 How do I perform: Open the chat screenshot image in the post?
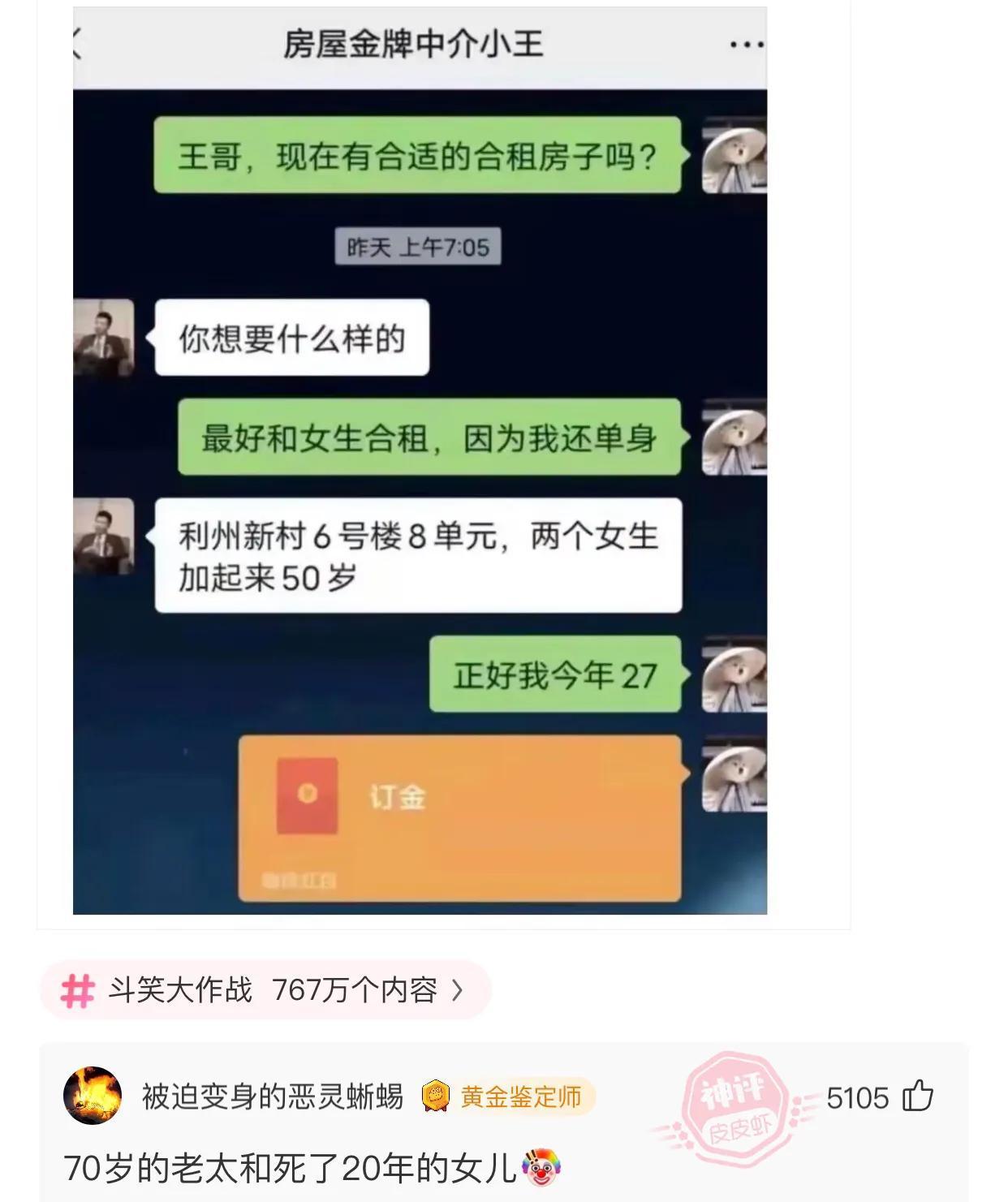click(420, 460)
